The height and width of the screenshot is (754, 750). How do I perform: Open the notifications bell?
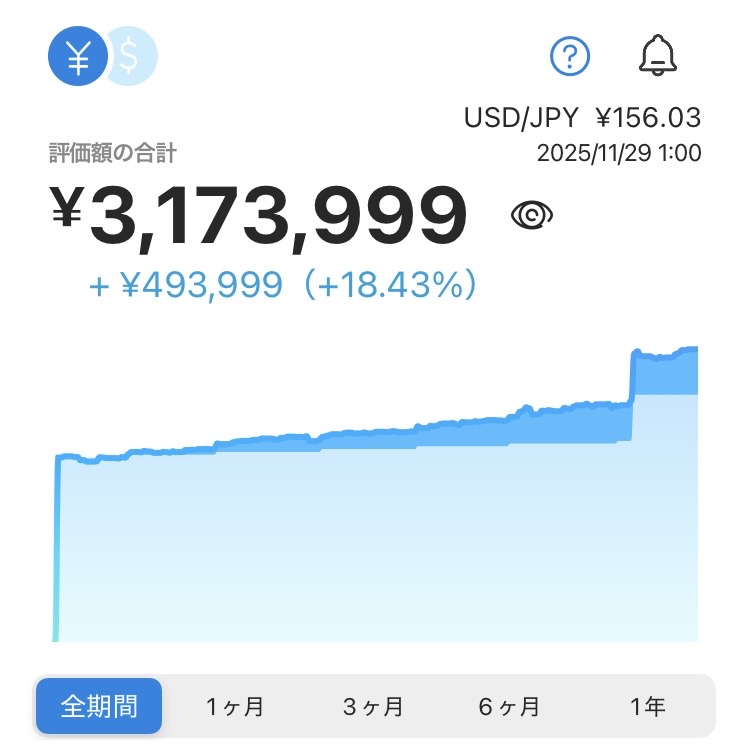coord(658,56)
